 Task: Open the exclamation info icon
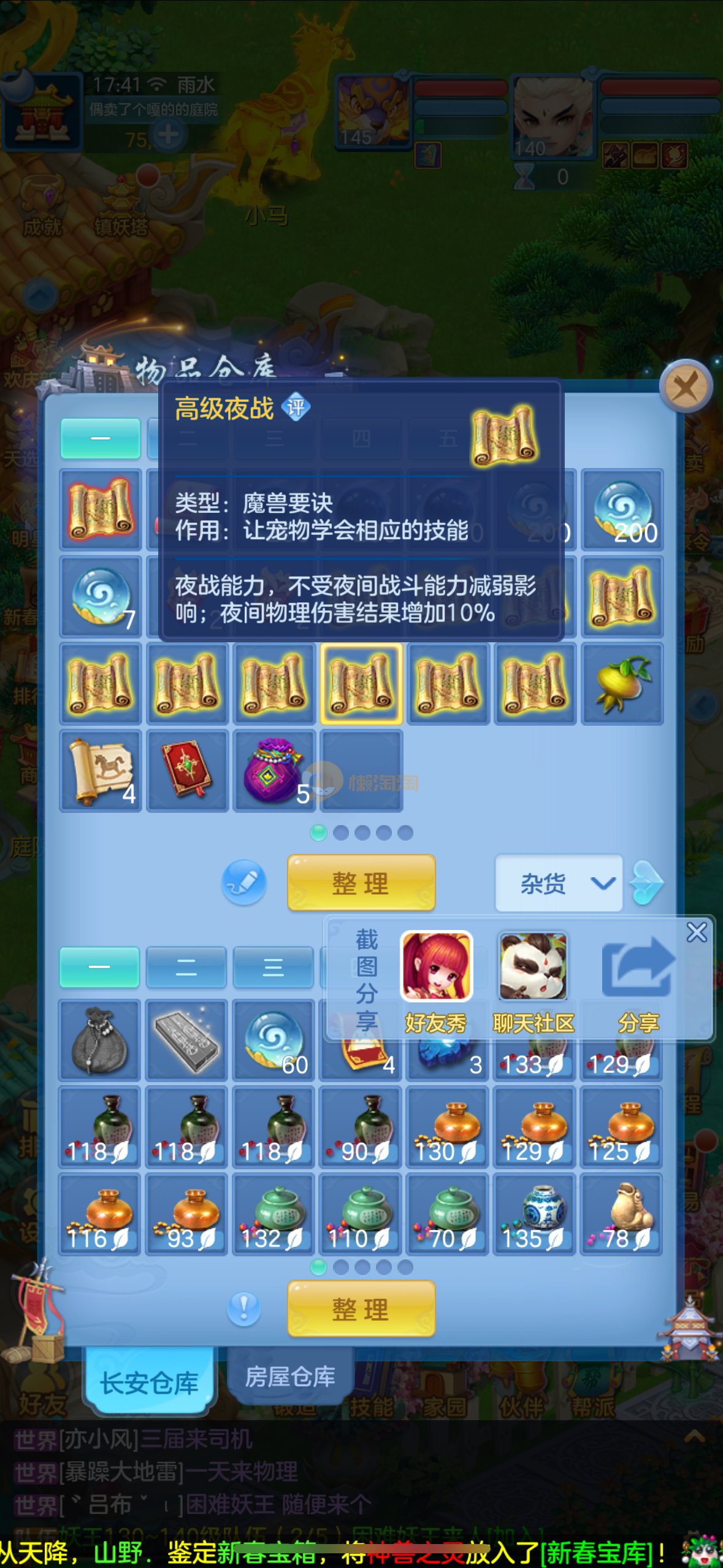tap(244, 1309)
